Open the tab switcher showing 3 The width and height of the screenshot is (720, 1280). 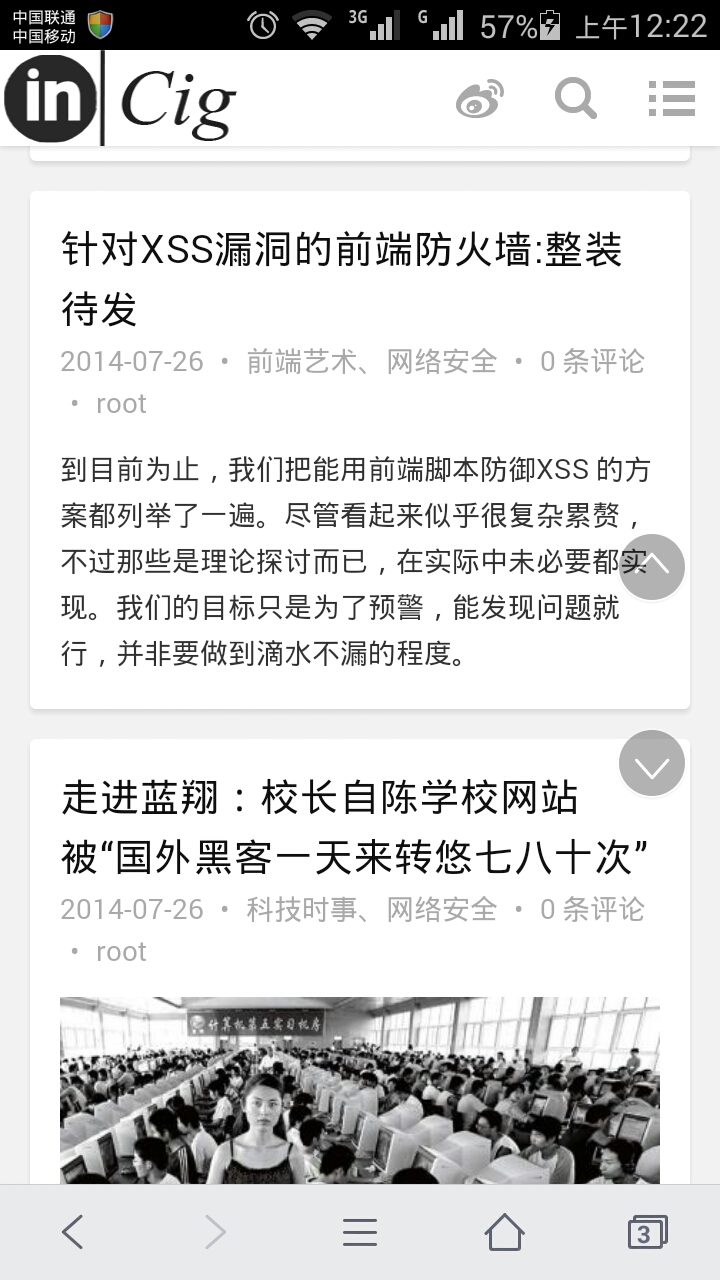pos(647,1232)
